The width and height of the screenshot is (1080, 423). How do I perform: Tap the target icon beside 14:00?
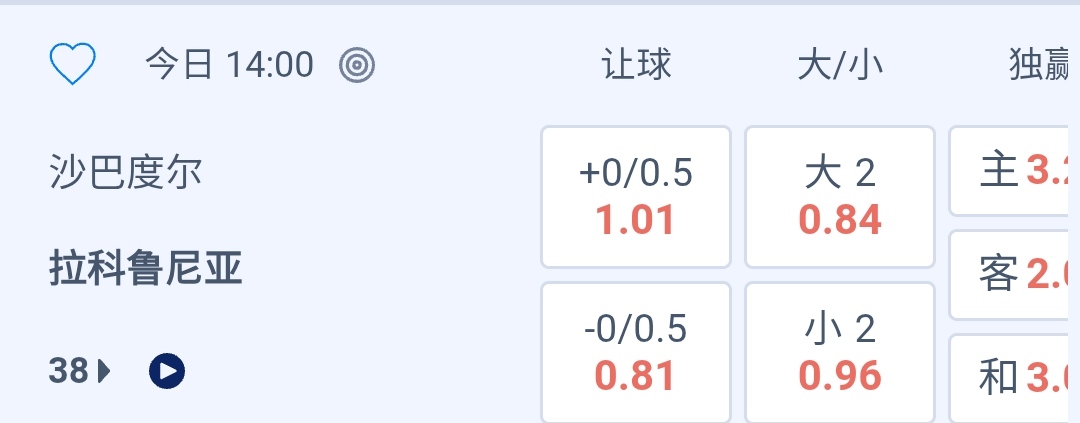click(357, 66)
